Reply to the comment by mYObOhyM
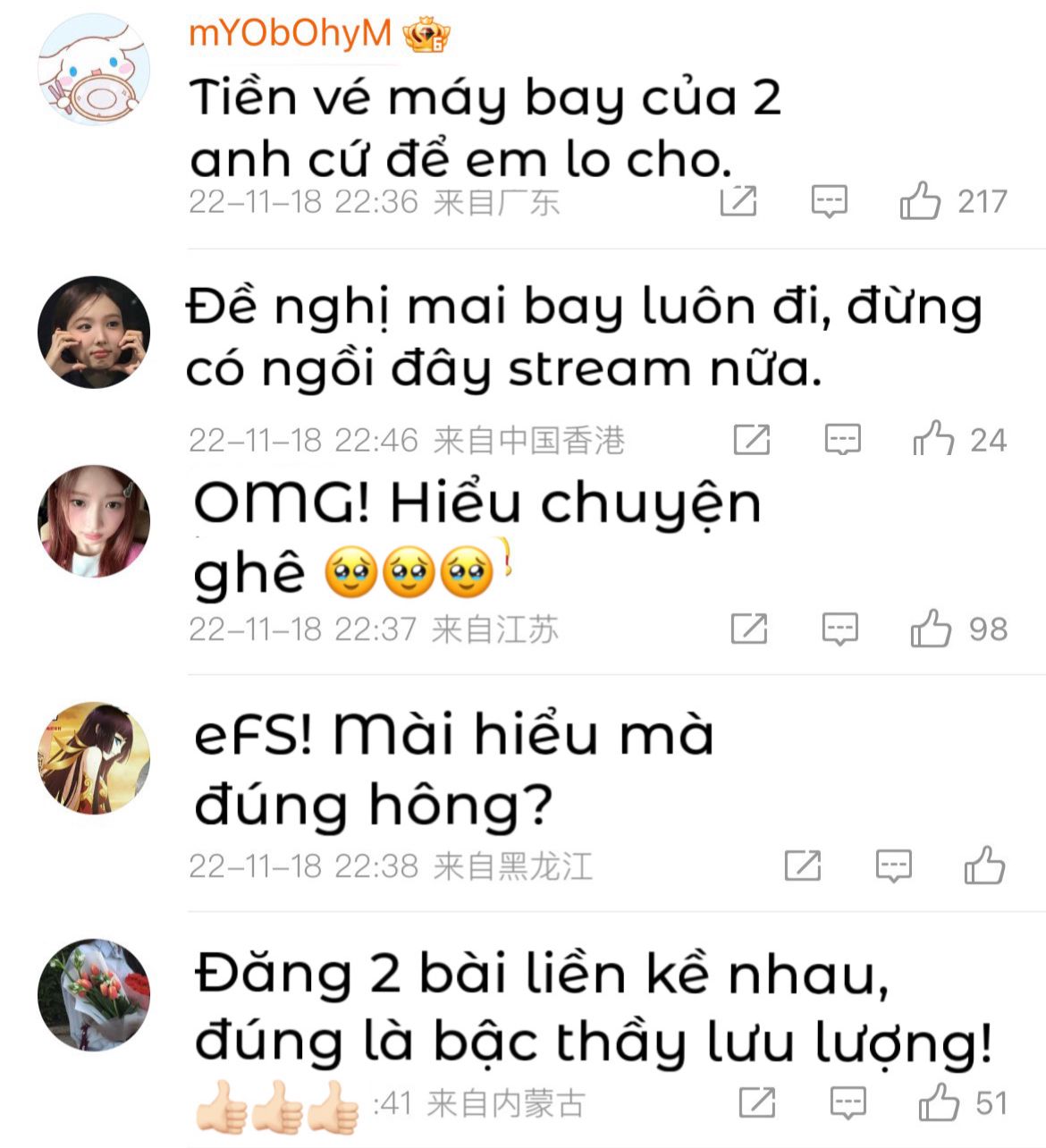The image size is (1046, 1148). click(829, 201)
